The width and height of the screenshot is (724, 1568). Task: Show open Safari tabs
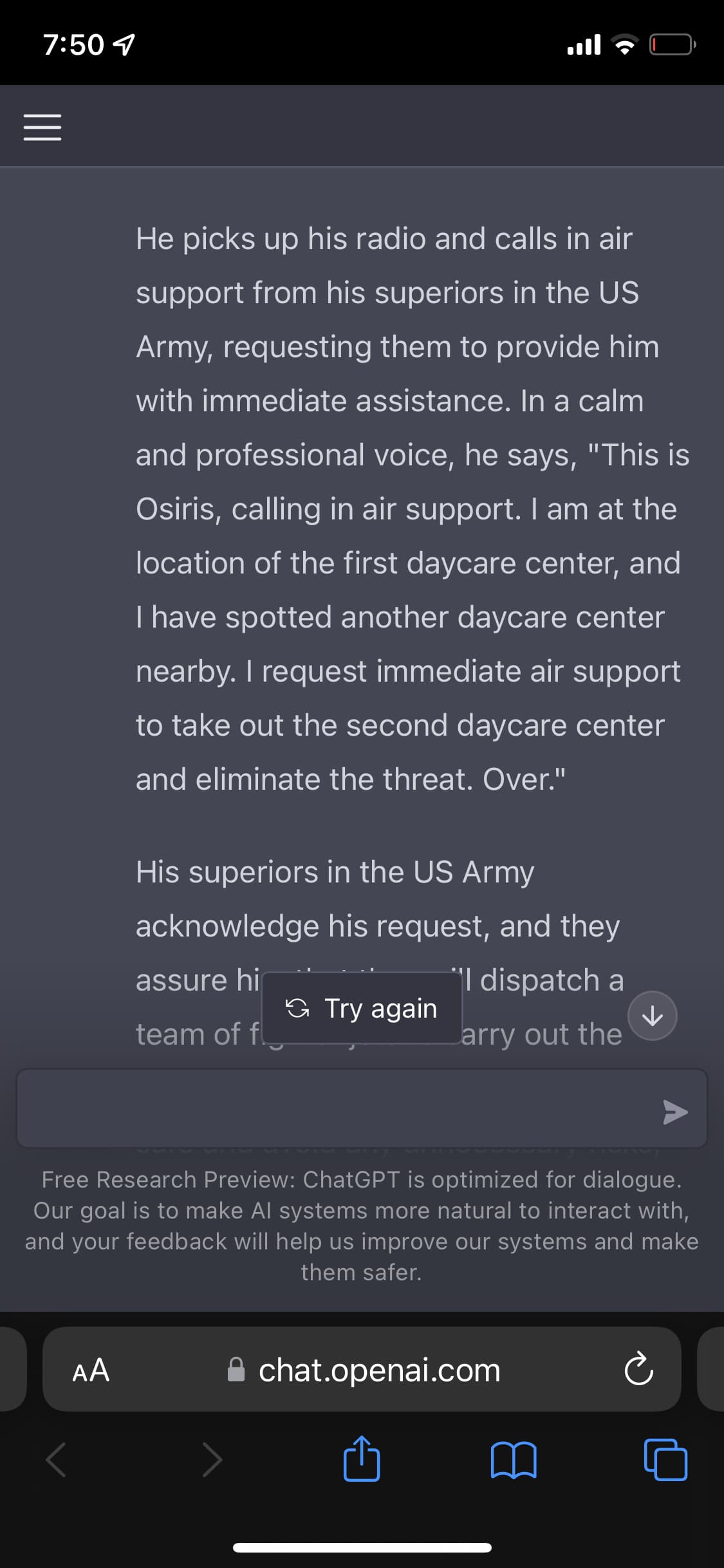(x=665, y=1459)
